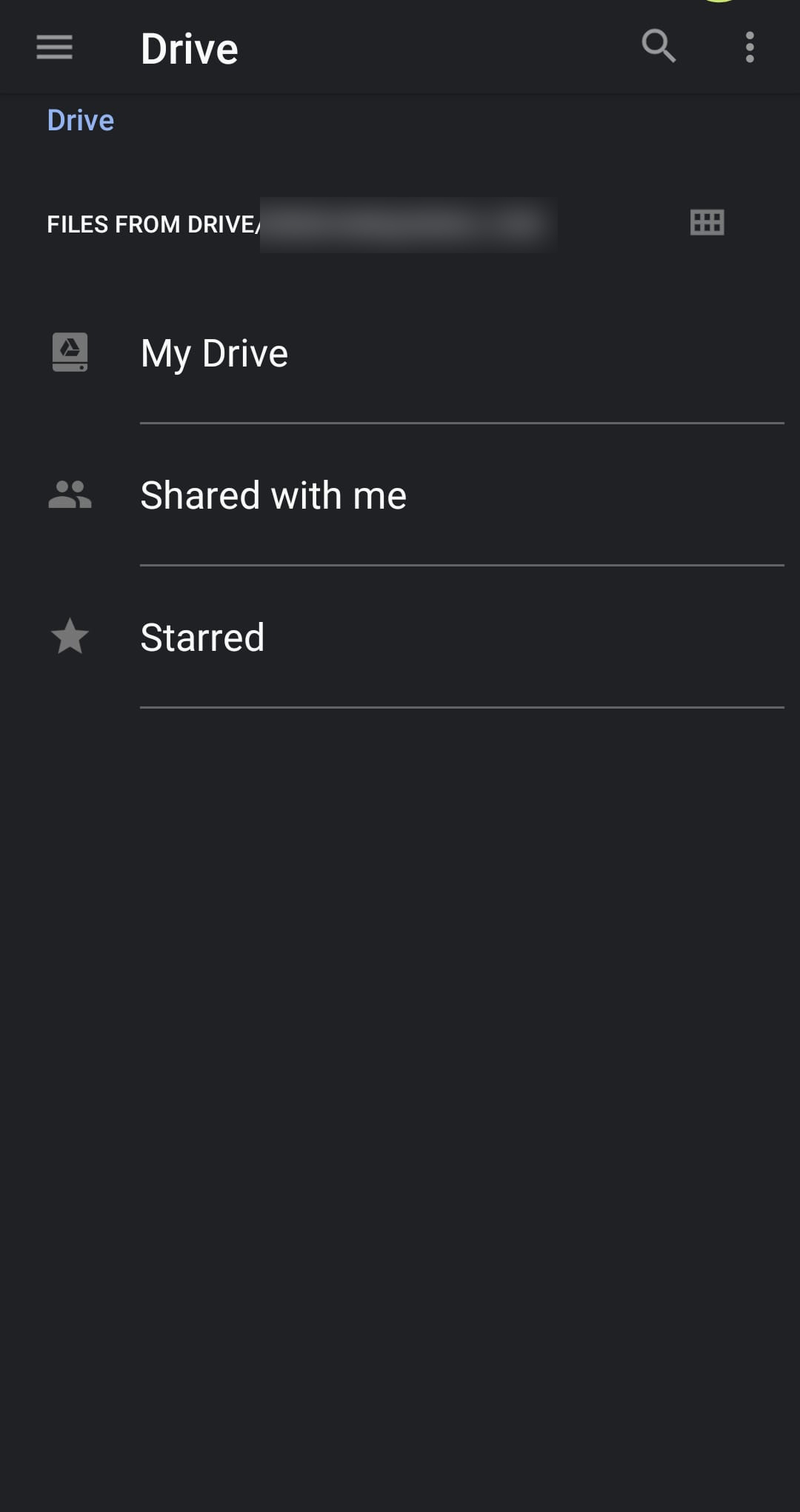This screenshot has width=800, height=1512.
Task: Browse files in Shared with me
Action: pyautogui.click(x=273, y=495)
